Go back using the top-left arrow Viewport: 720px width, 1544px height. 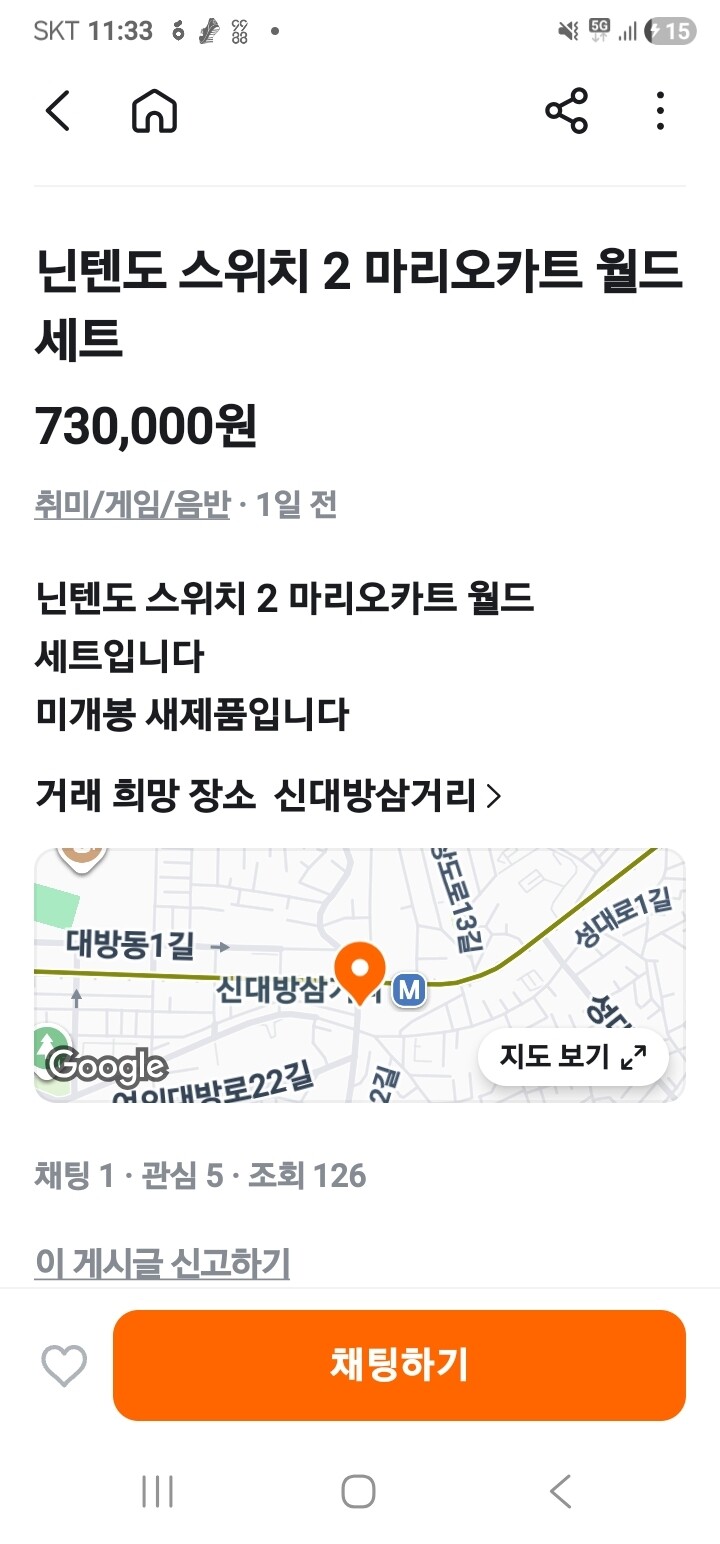click(x=58, y=111)
